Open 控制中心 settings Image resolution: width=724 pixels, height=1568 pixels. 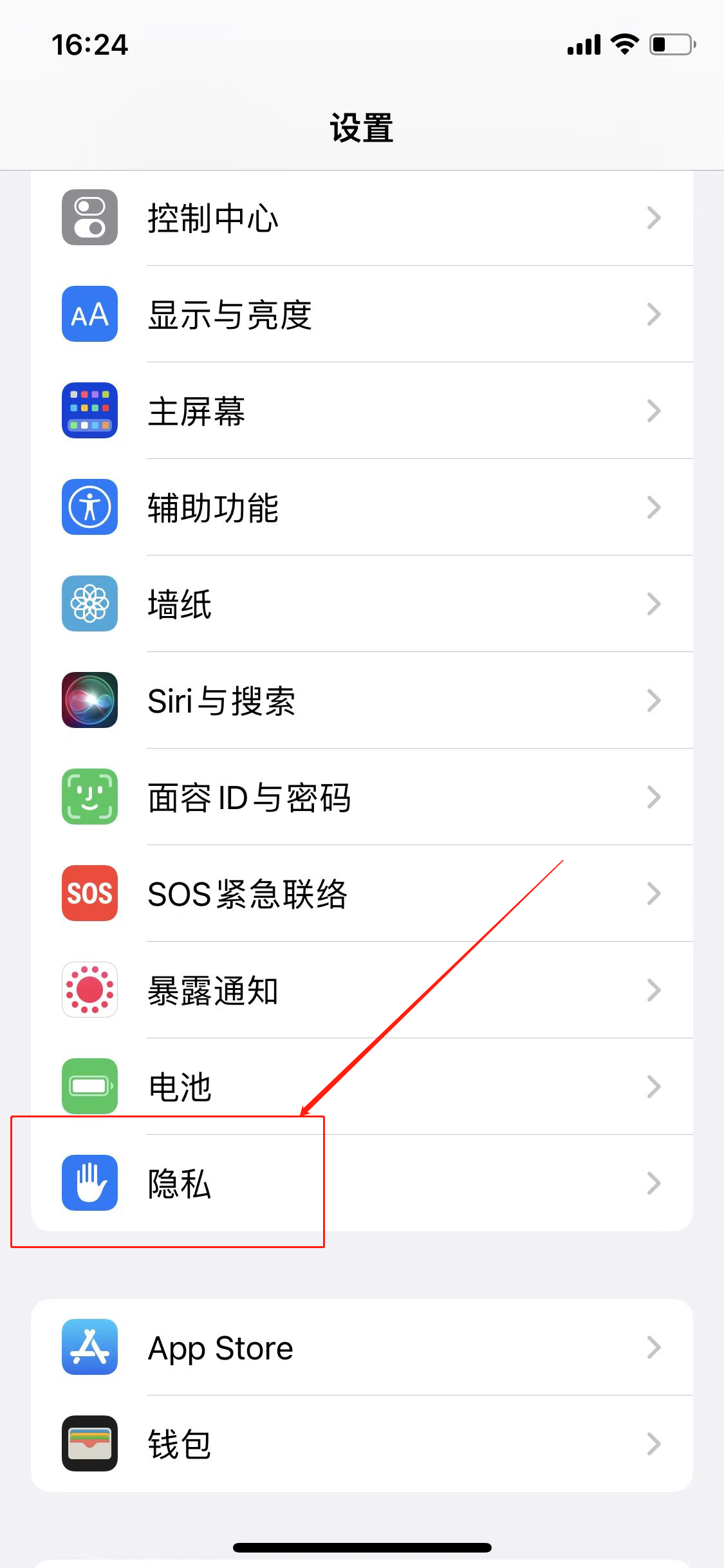pos(360,218)
